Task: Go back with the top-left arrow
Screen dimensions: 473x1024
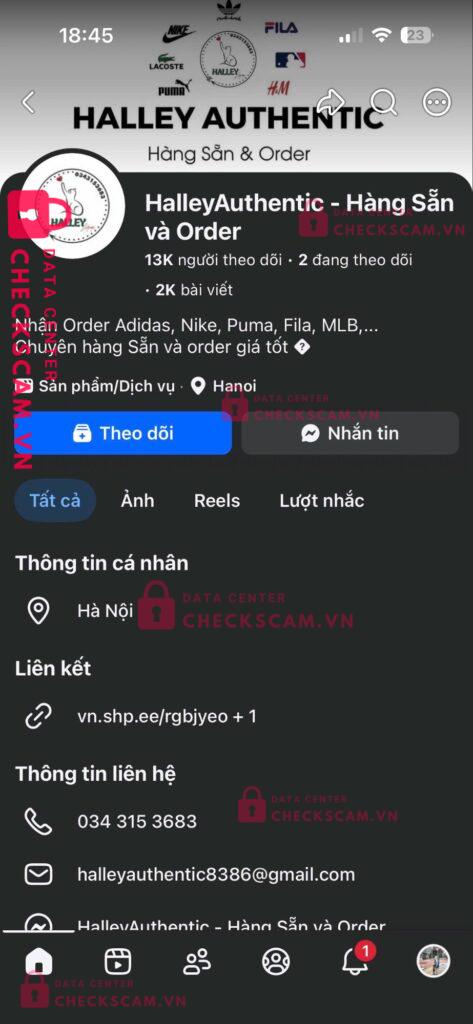Action: (x=28, y=102)
